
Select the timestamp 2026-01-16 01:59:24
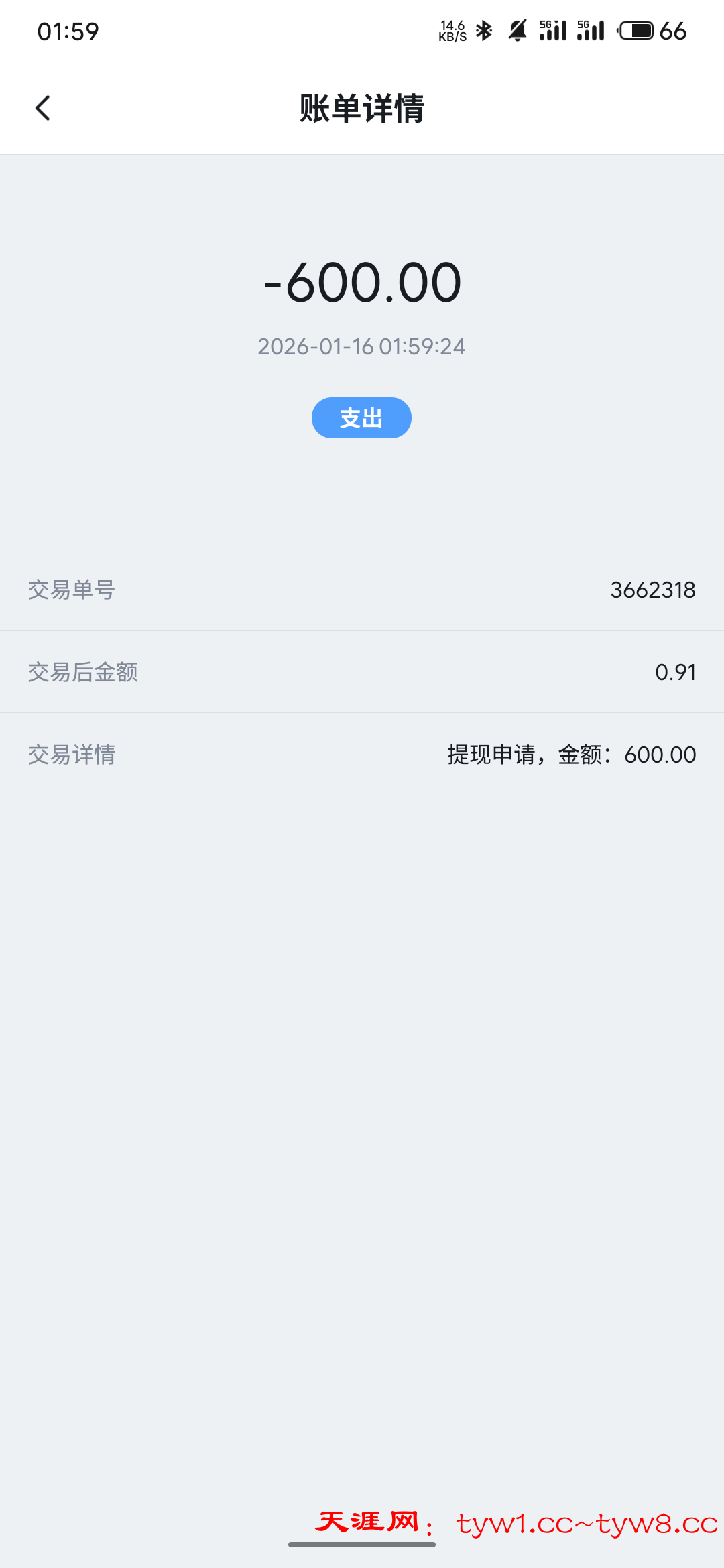pos(362,347)
